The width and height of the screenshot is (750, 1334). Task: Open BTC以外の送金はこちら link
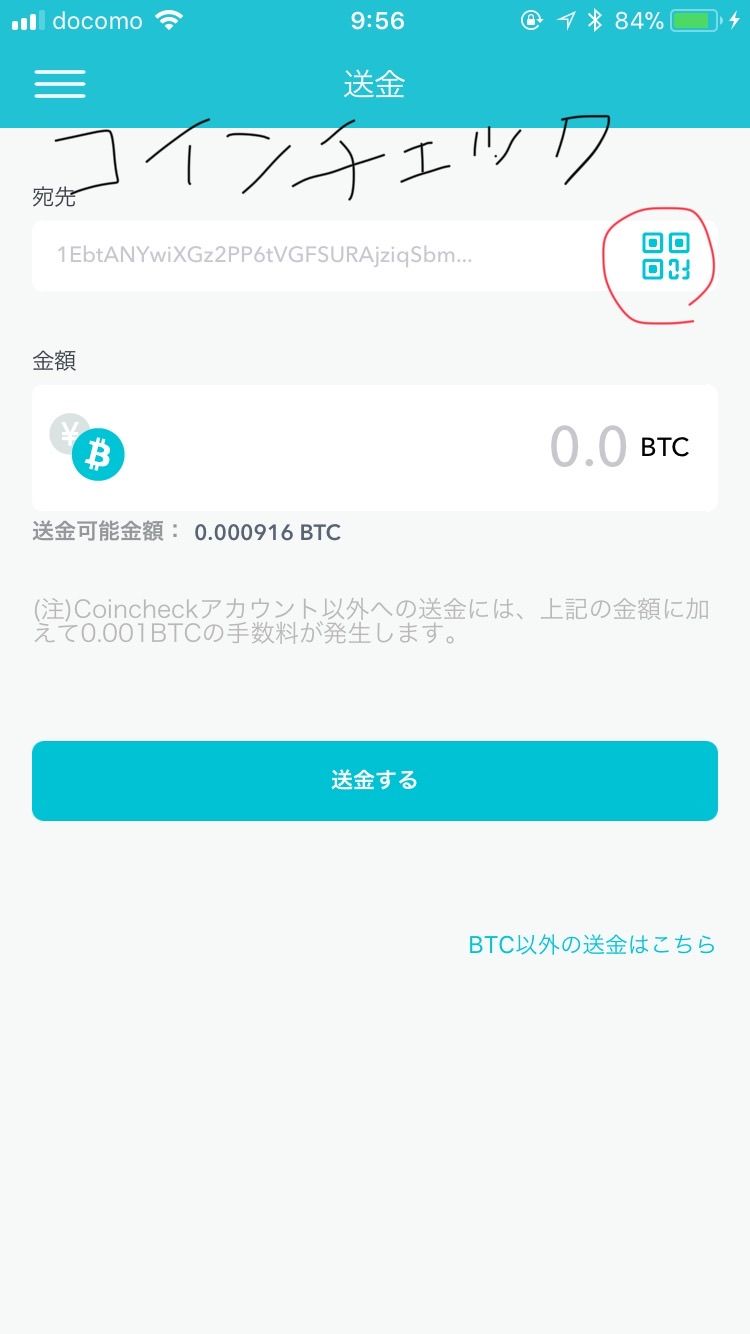pyautogui.click(x=592, y=944)
